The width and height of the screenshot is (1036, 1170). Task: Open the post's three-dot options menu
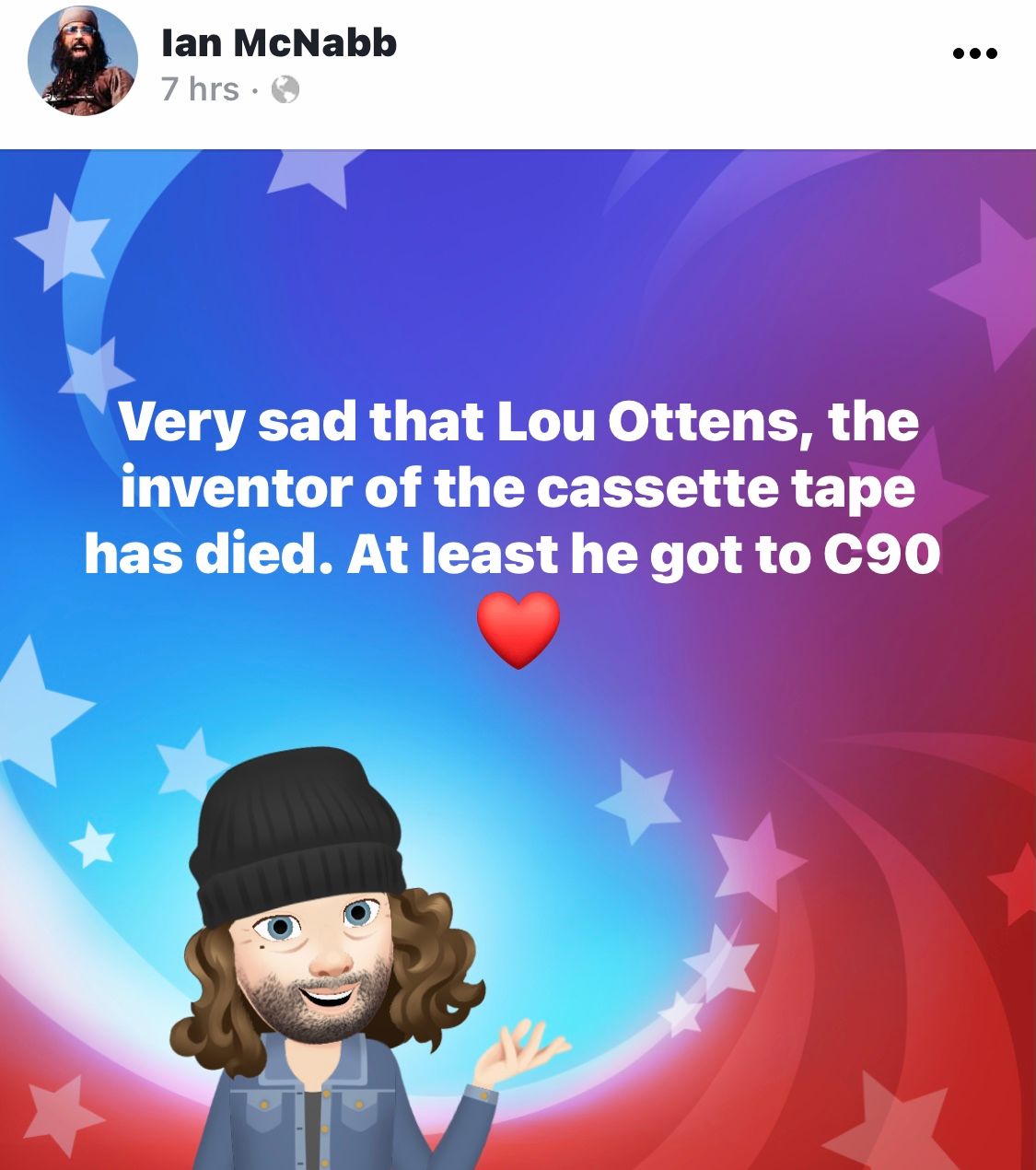tap(974, 53)
